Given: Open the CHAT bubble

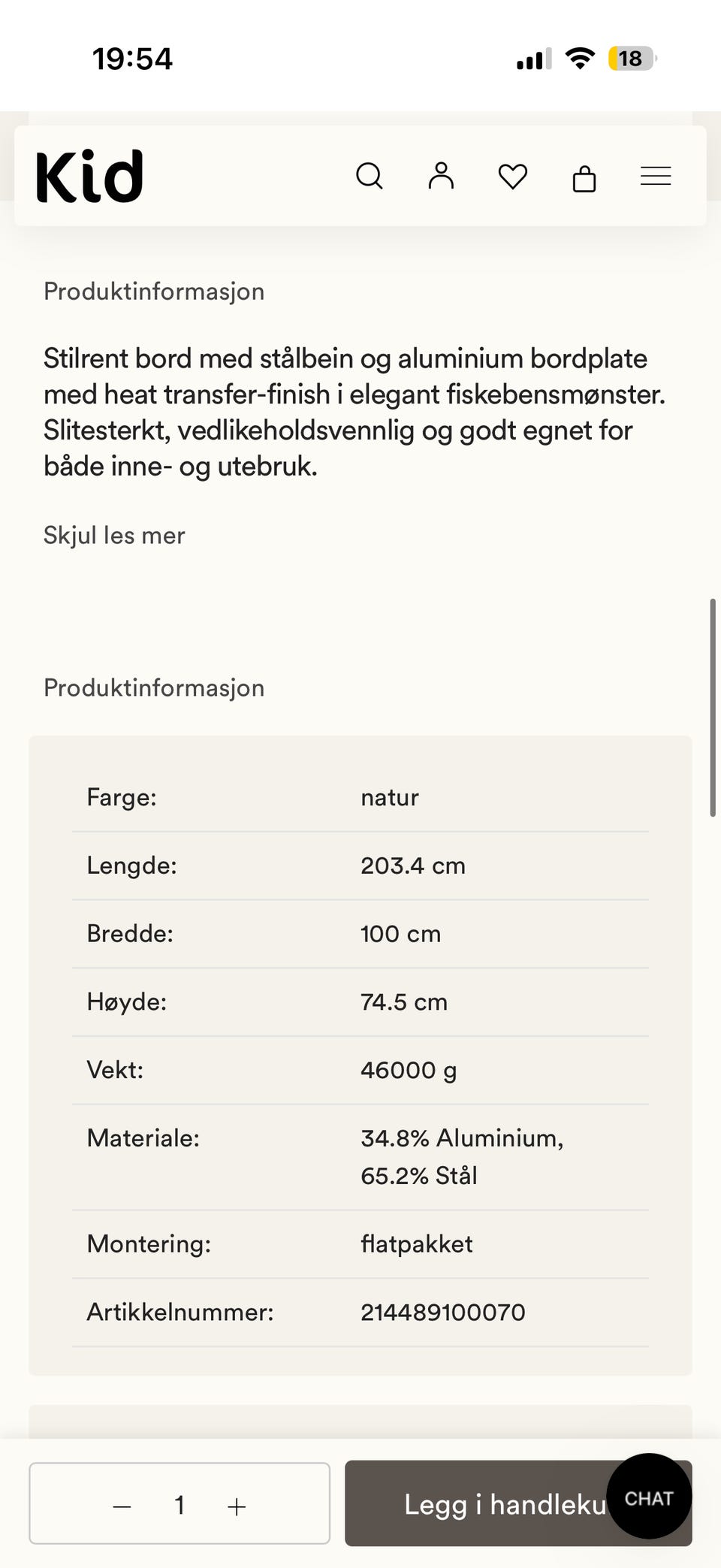Looking at the screenshot, I should [649, 1498].
